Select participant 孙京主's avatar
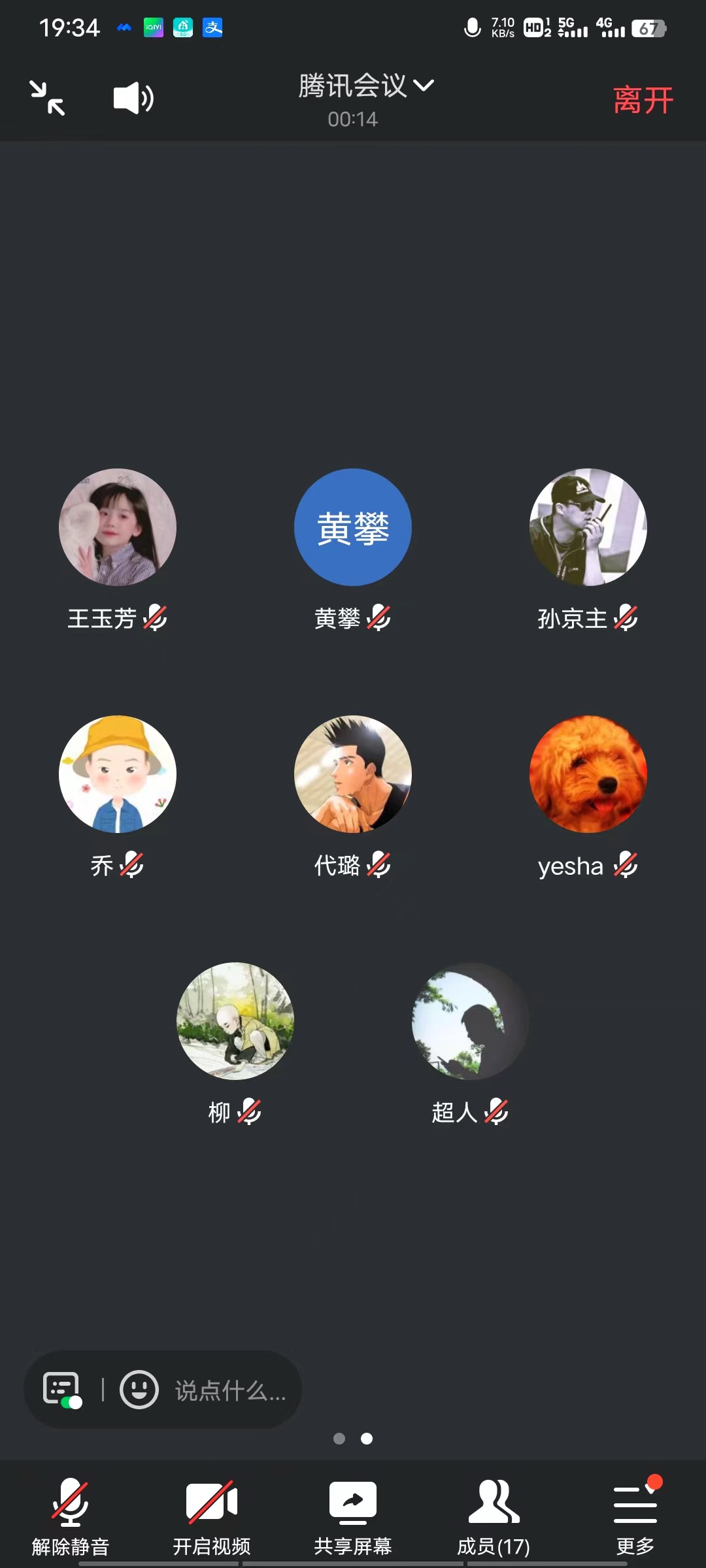This screenshot has height=1568, width=706. [x=588, y=527]
